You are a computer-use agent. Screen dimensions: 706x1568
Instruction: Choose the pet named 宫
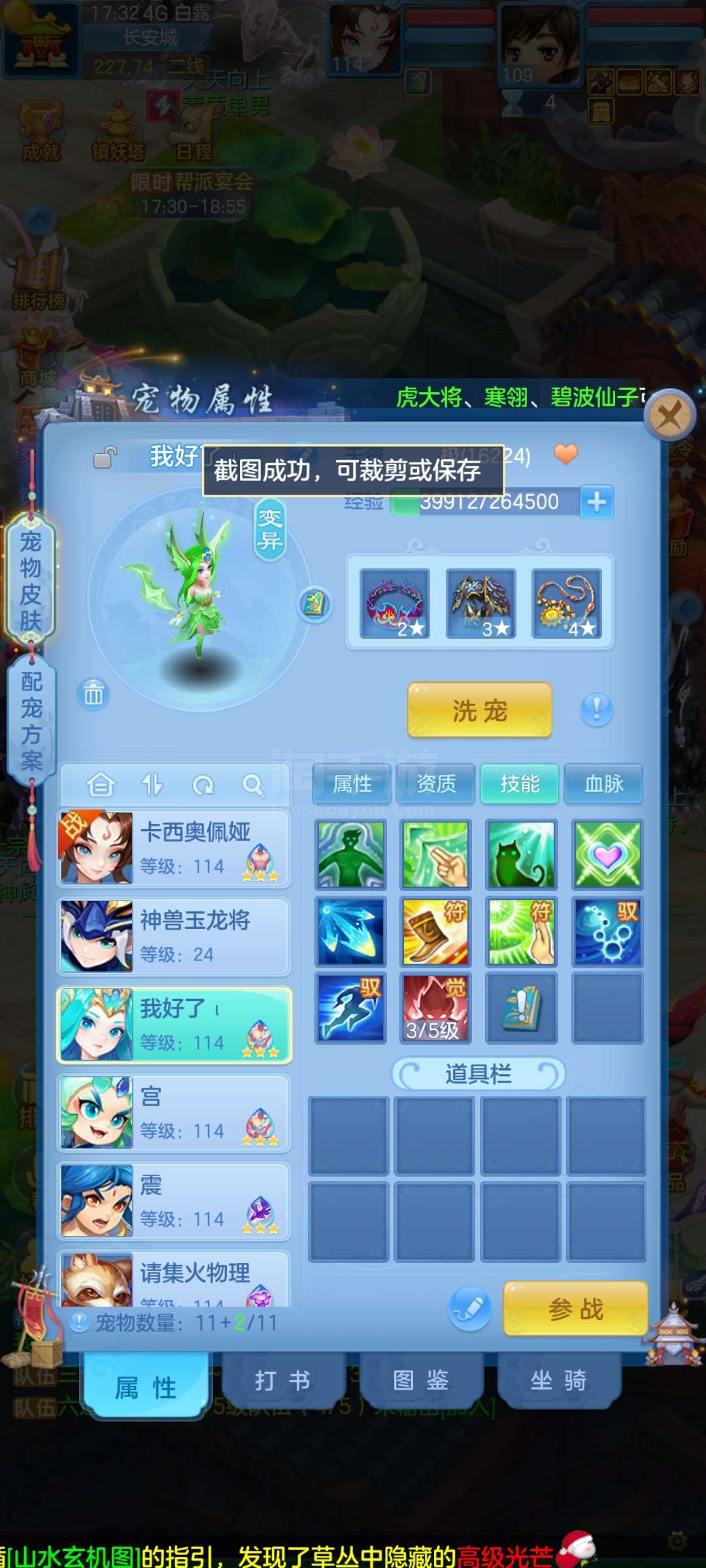click(x=174, y=1113)
